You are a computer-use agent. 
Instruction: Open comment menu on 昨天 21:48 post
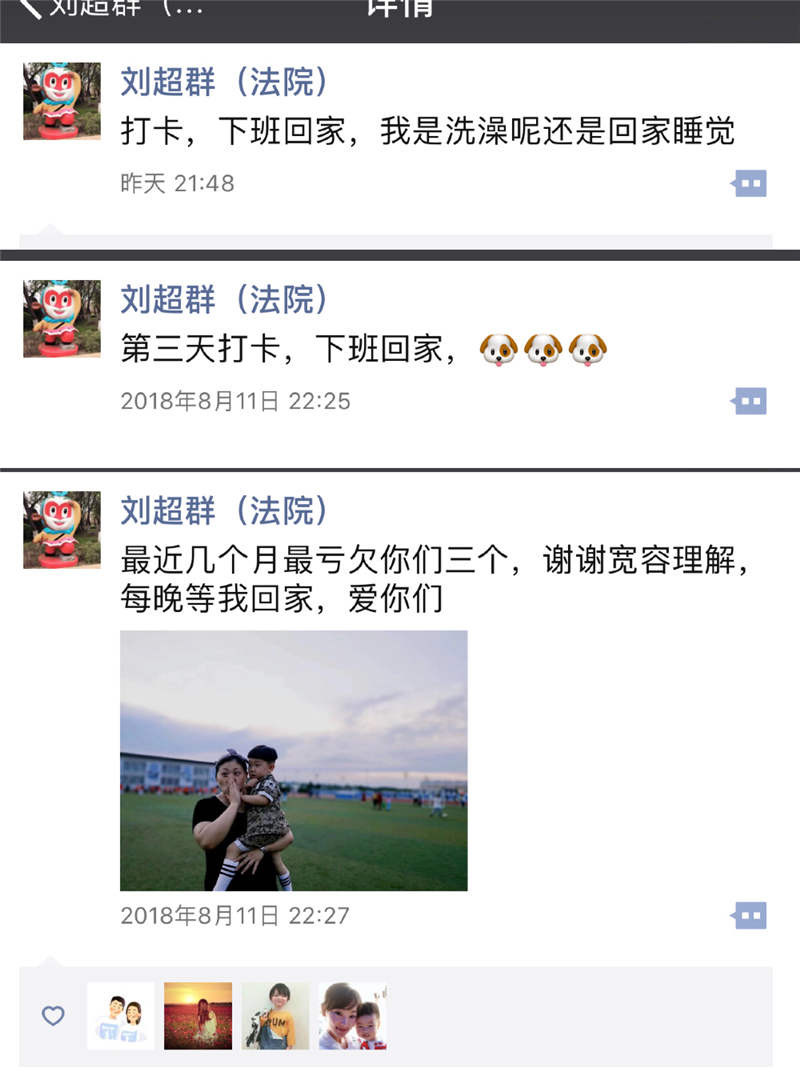pos(749,184)
